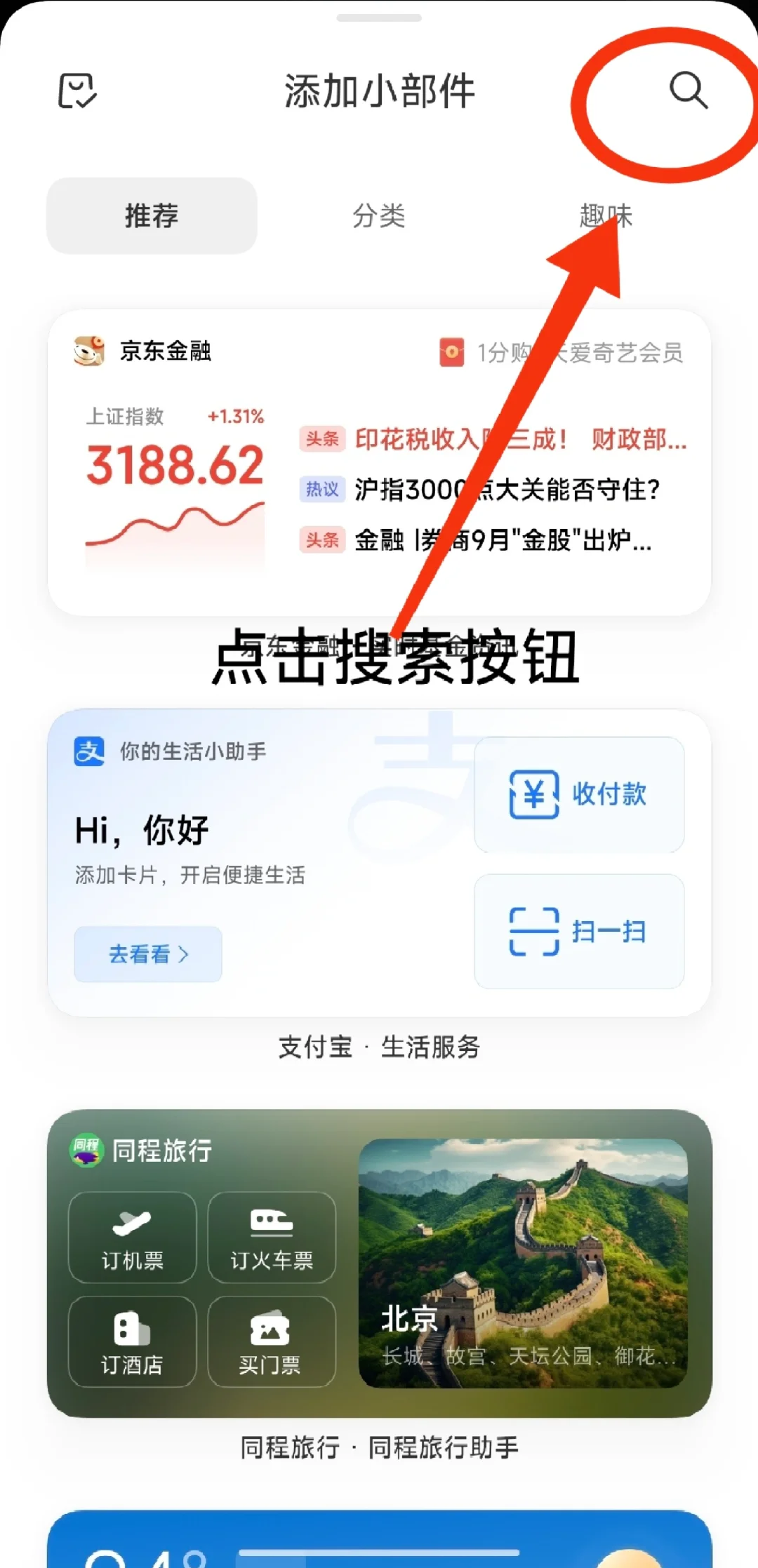Stay on the 推荐 tab
Image resolution: width=758 pixels, height=1568 pixels.
pos(151,215)
